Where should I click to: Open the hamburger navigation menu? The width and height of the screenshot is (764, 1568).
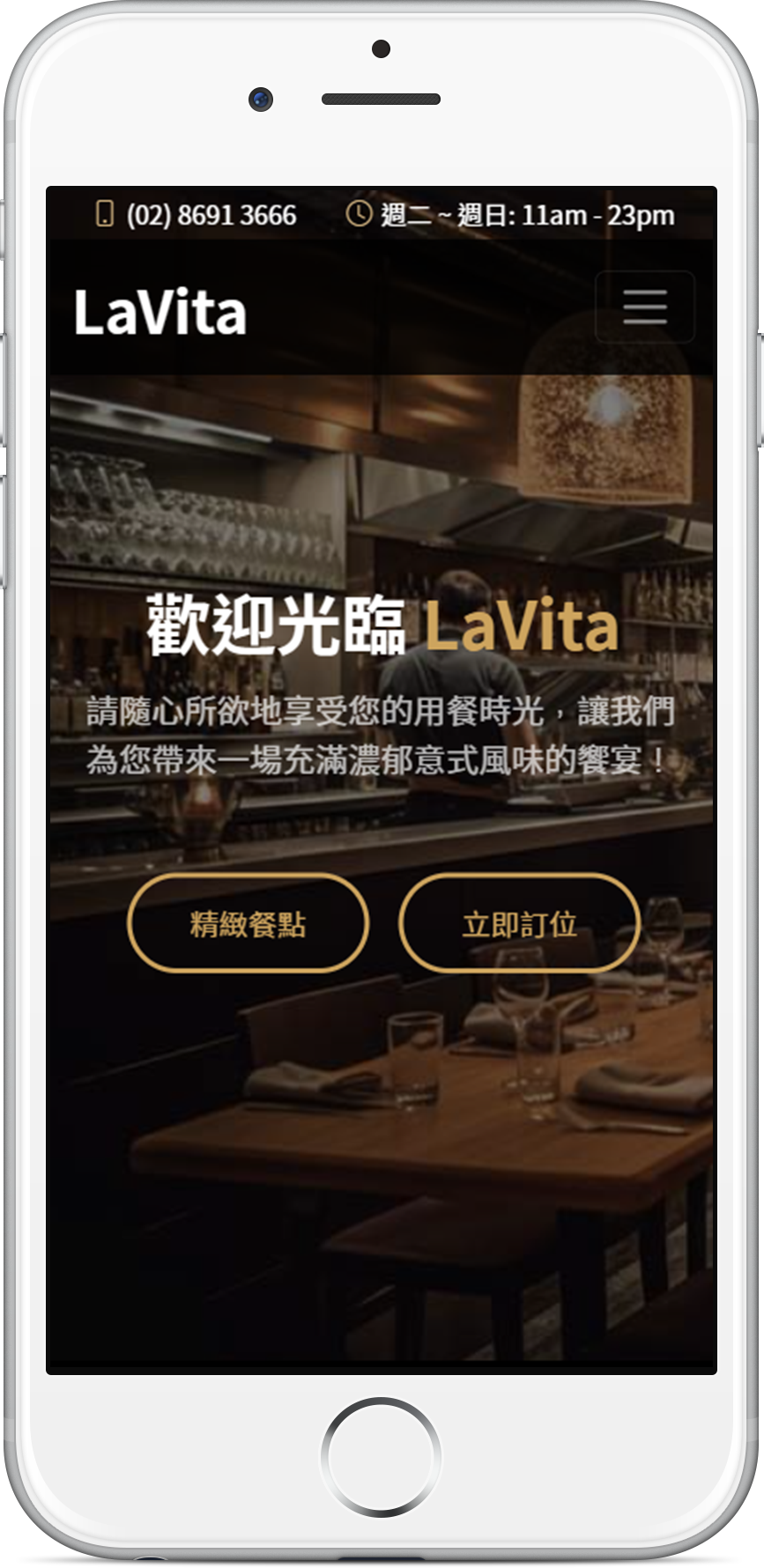(645, 307)
